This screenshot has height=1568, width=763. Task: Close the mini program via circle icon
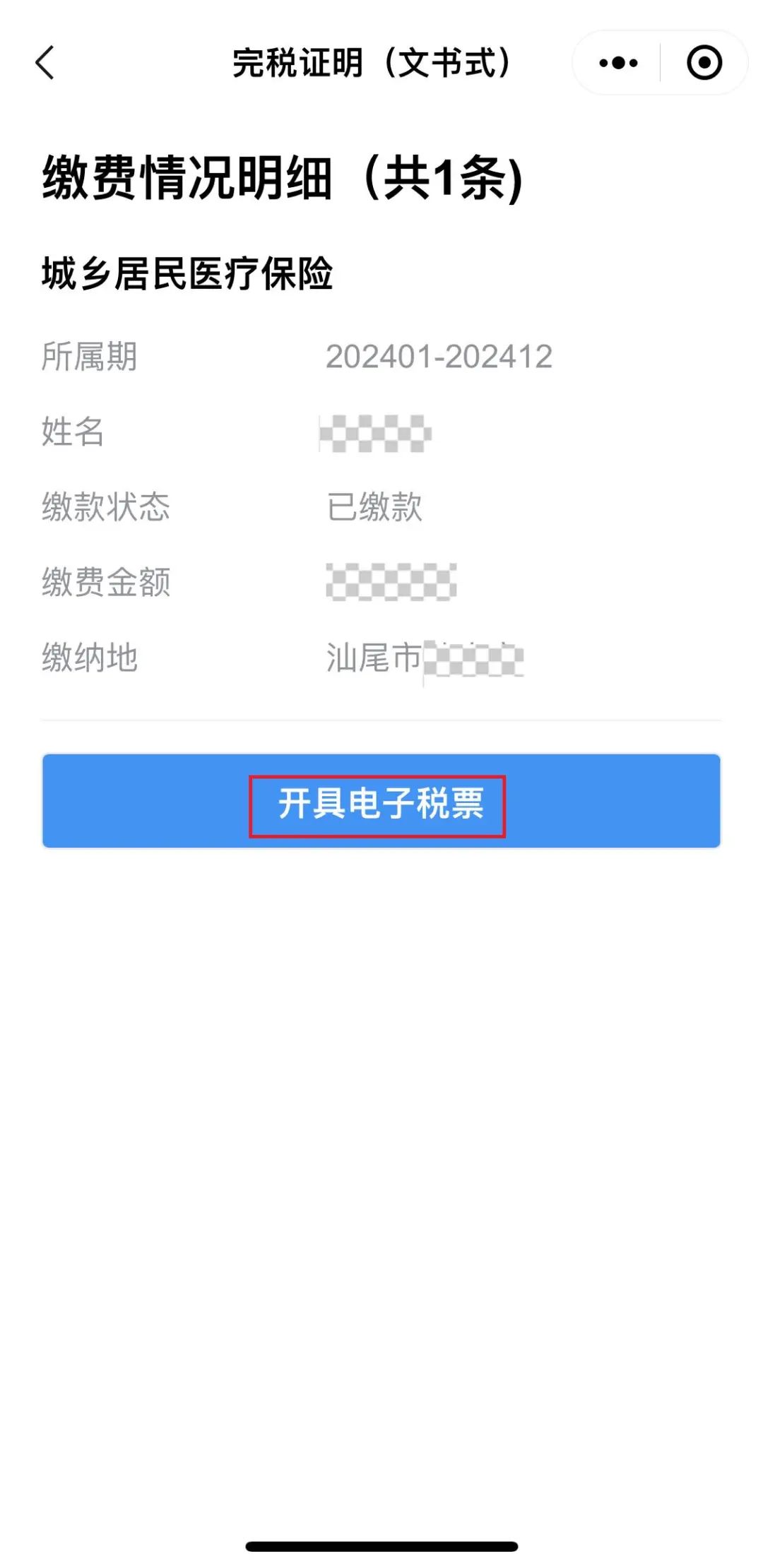(x=704, y=63)
